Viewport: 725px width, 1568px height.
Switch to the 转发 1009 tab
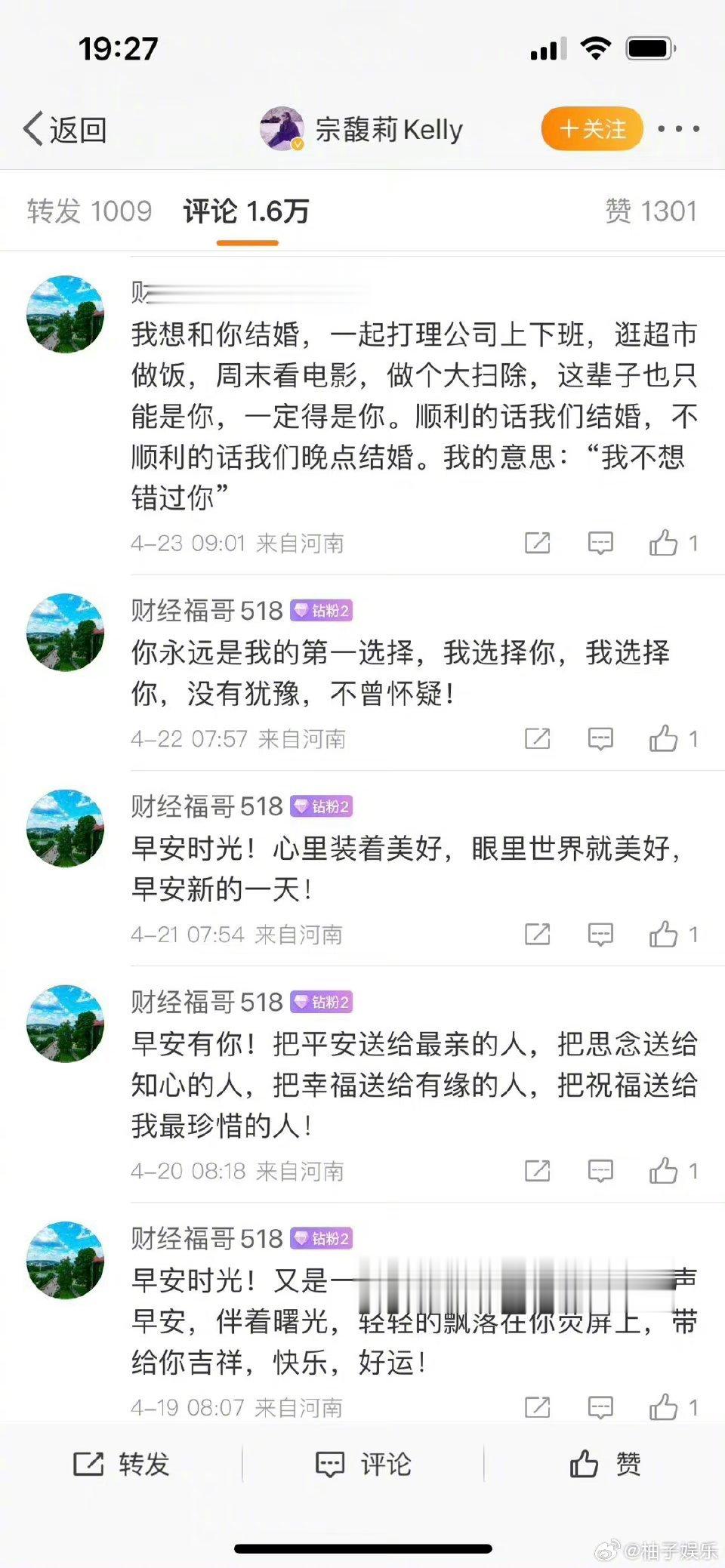pyautogui.click(x=88, y=211)
